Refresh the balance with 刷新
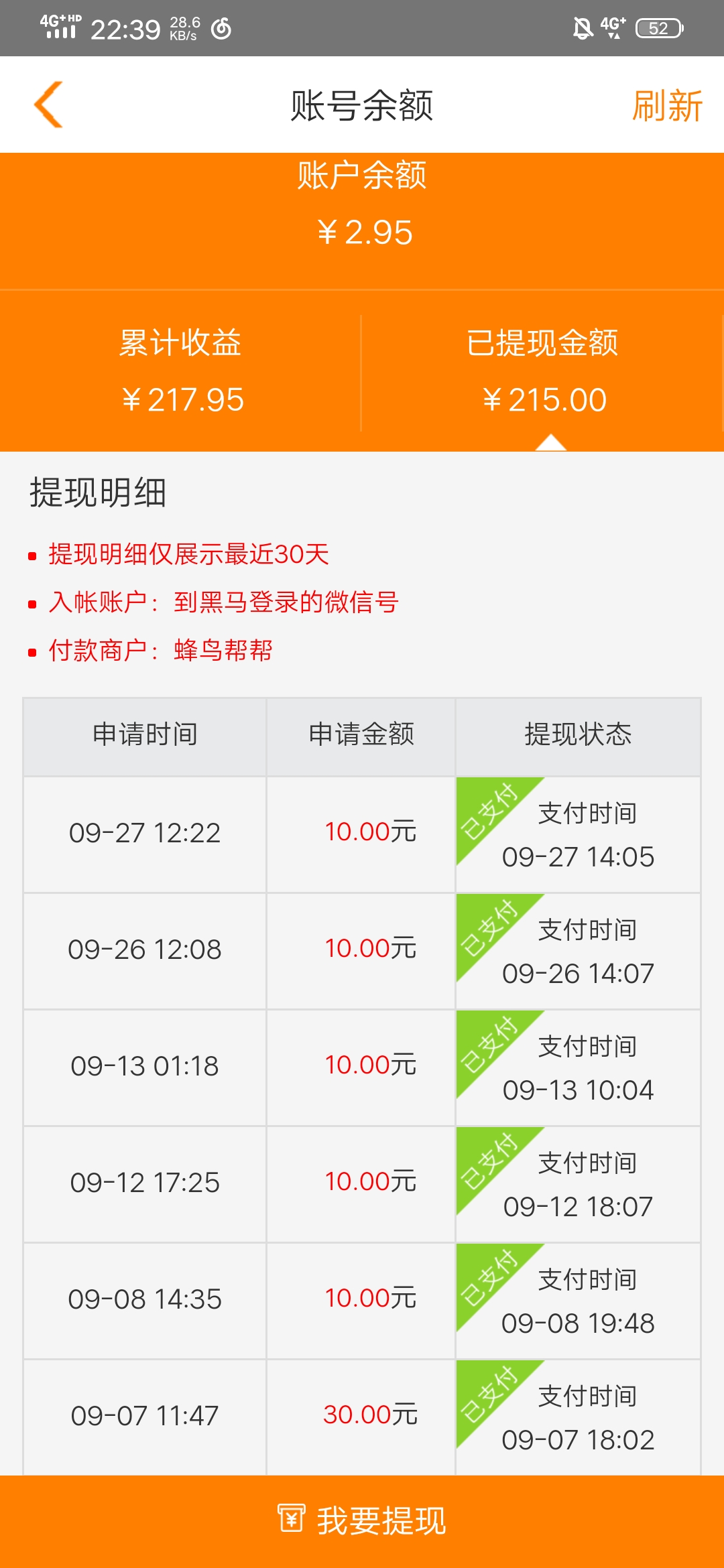 (666, 106)
